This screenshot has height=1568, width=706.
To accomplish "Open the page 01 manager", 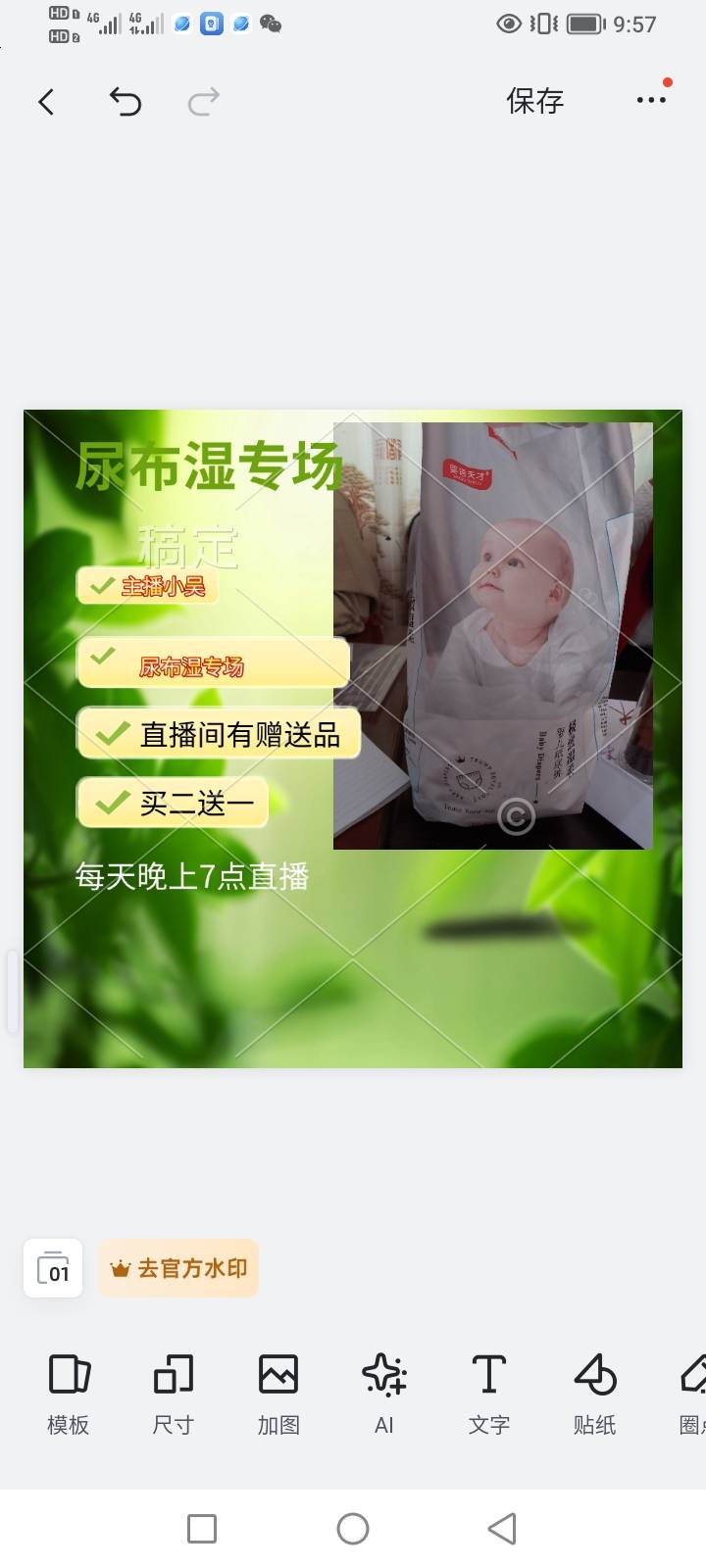I will coord(53,1269).
